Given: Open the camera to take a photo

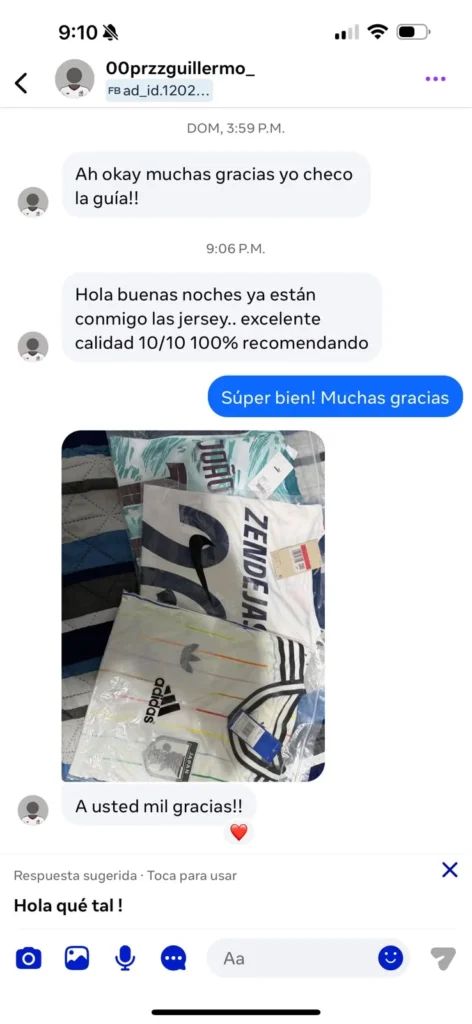Looking at the screenshot, I should pos(28,958).
